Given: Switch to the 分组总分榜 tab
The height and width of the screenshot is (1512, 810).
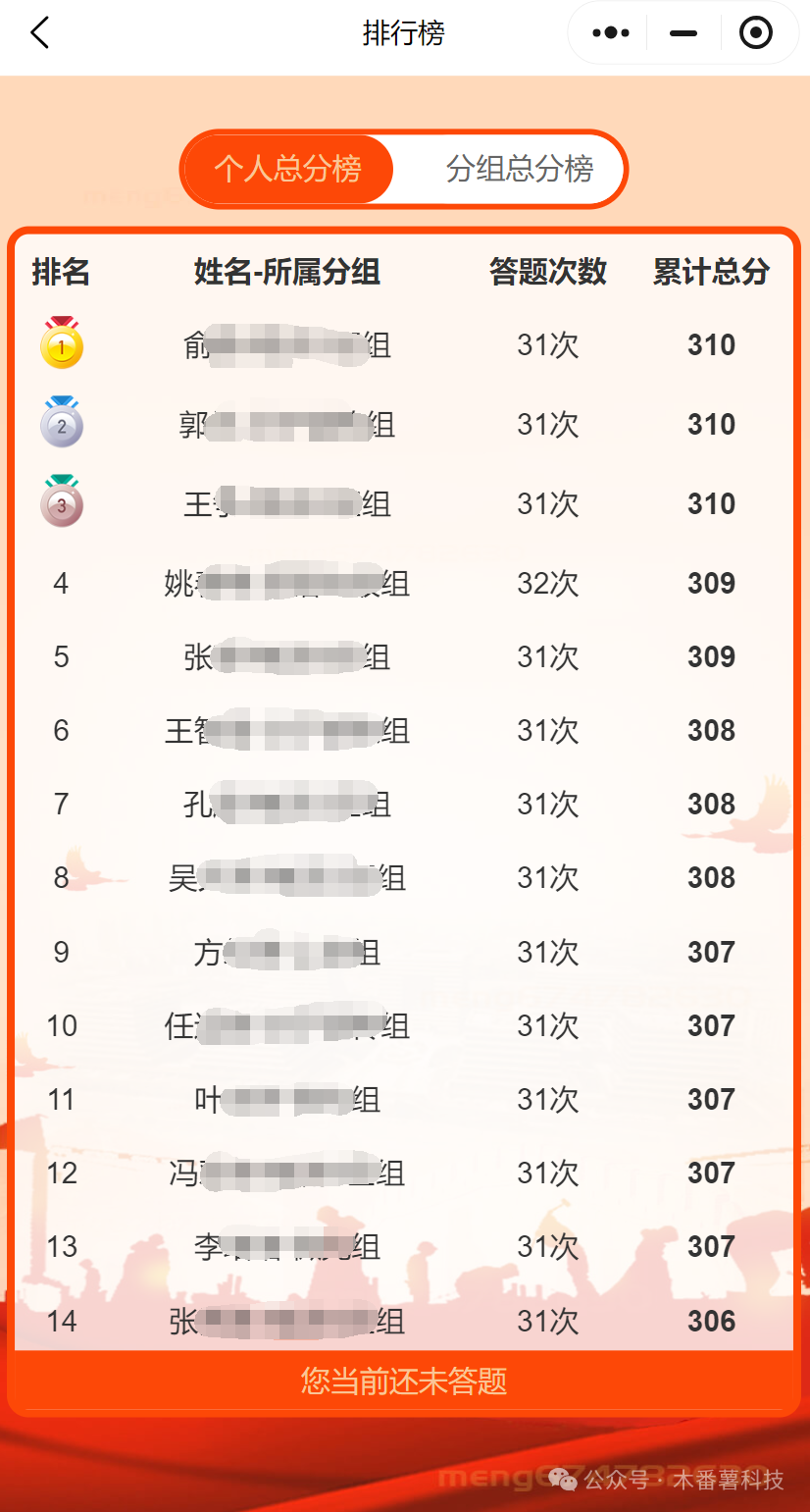Looking at the screenshot, I should 519,169.
